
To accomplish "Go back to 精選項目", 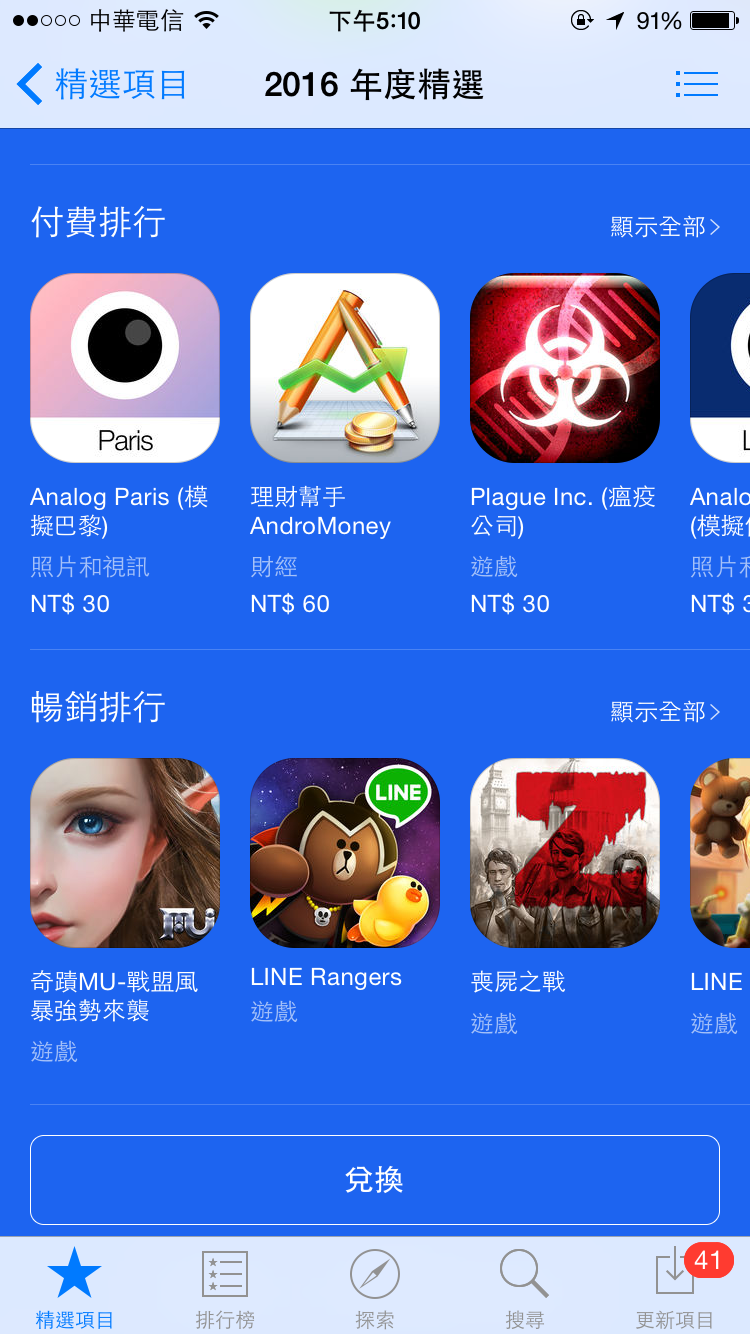I will point(100,85).
